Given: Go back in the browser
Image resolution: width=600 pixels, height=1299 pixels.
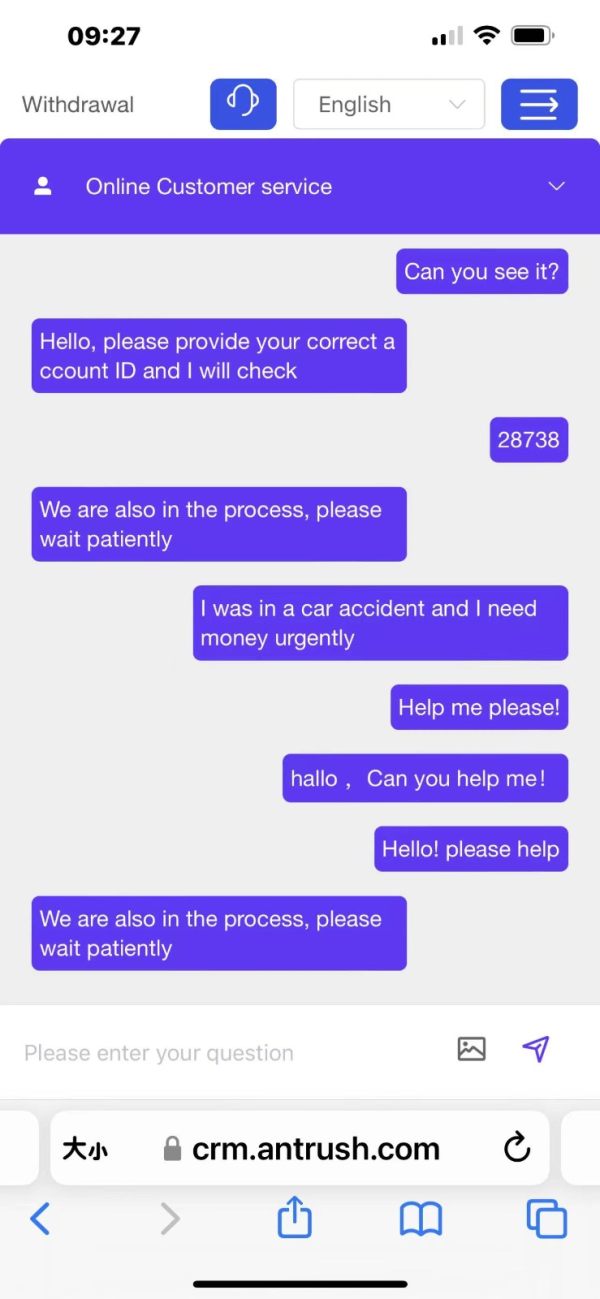Looking at the screenshot, I should [40, 1218].
